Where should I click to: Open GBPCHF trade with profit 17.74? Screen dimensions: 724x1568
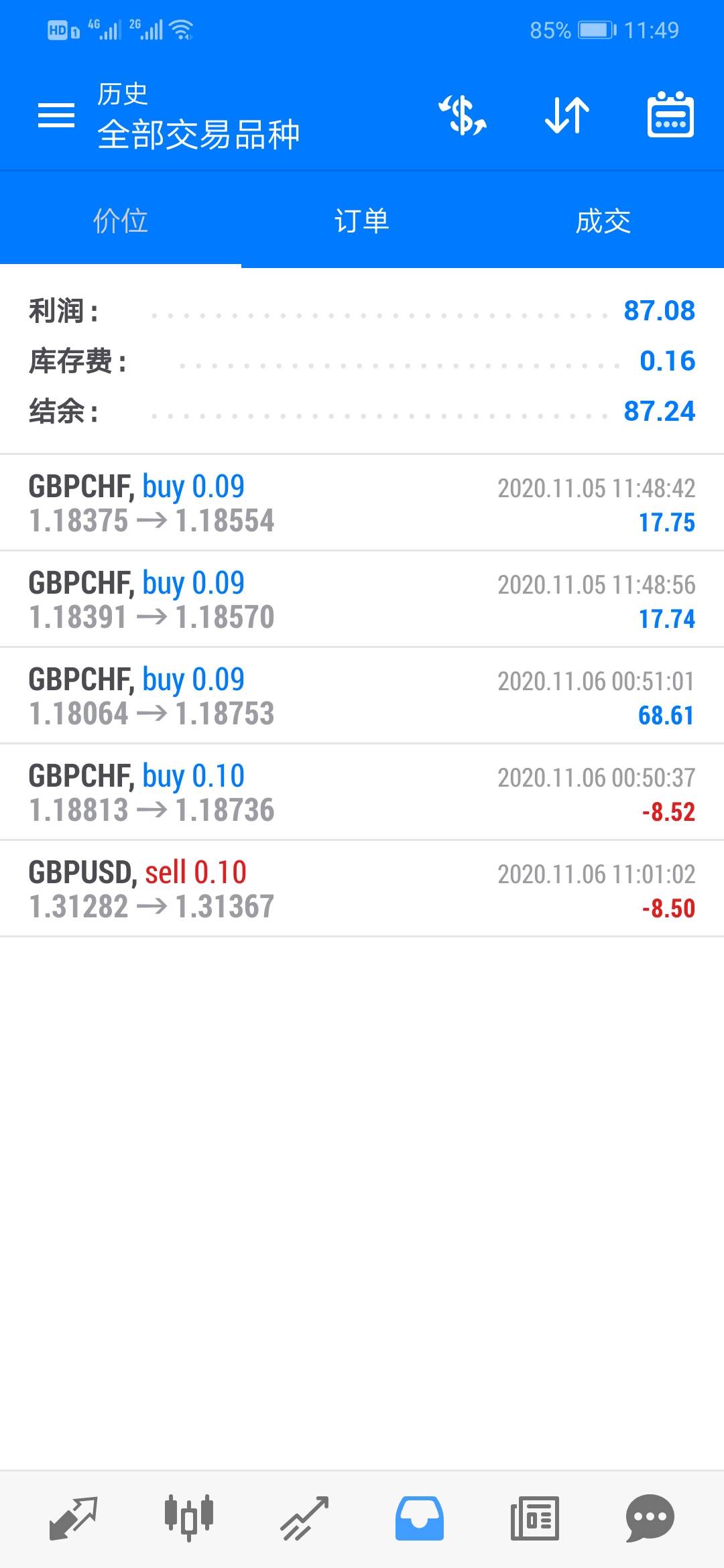click(x=362, y=600)
